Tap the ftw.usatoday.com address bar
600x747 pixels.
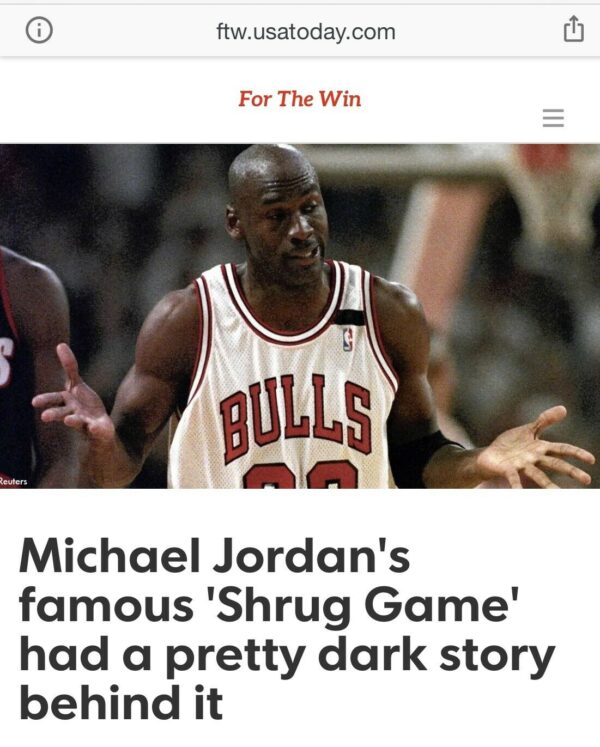tap(305, 32)
